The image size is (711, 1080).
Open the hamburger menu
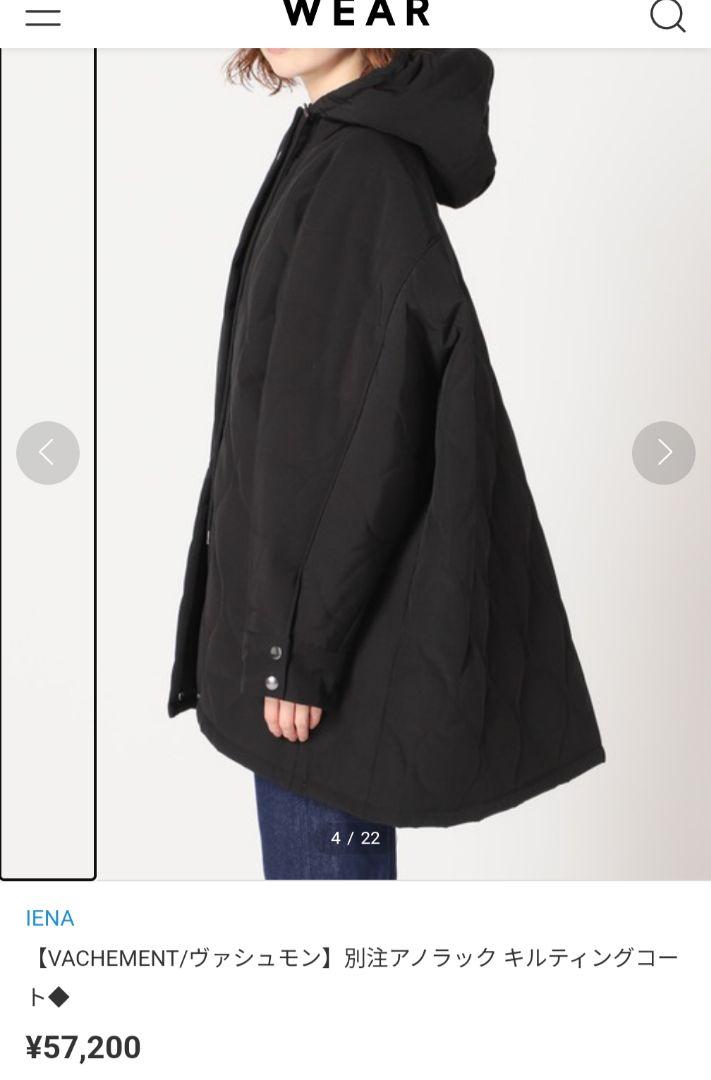coord(43,16)
